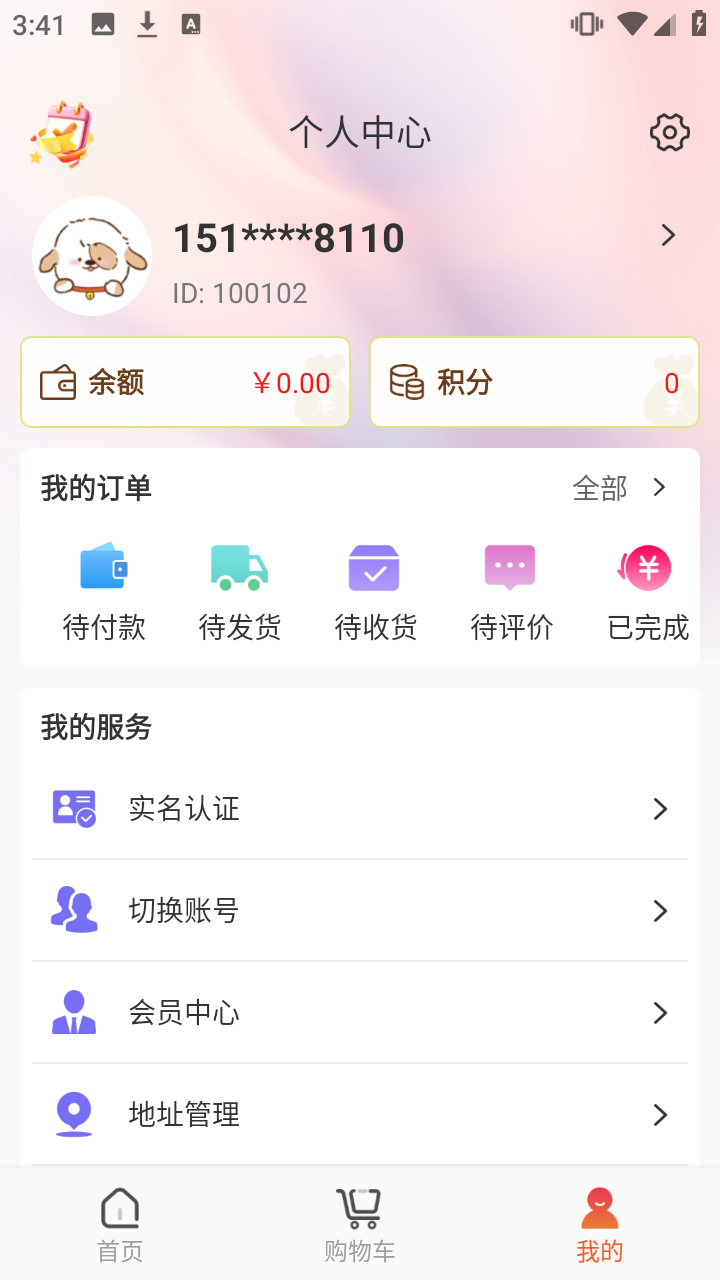
Task: Open the 待付款 (pending payment) orders icon
Action: point(104,566)
